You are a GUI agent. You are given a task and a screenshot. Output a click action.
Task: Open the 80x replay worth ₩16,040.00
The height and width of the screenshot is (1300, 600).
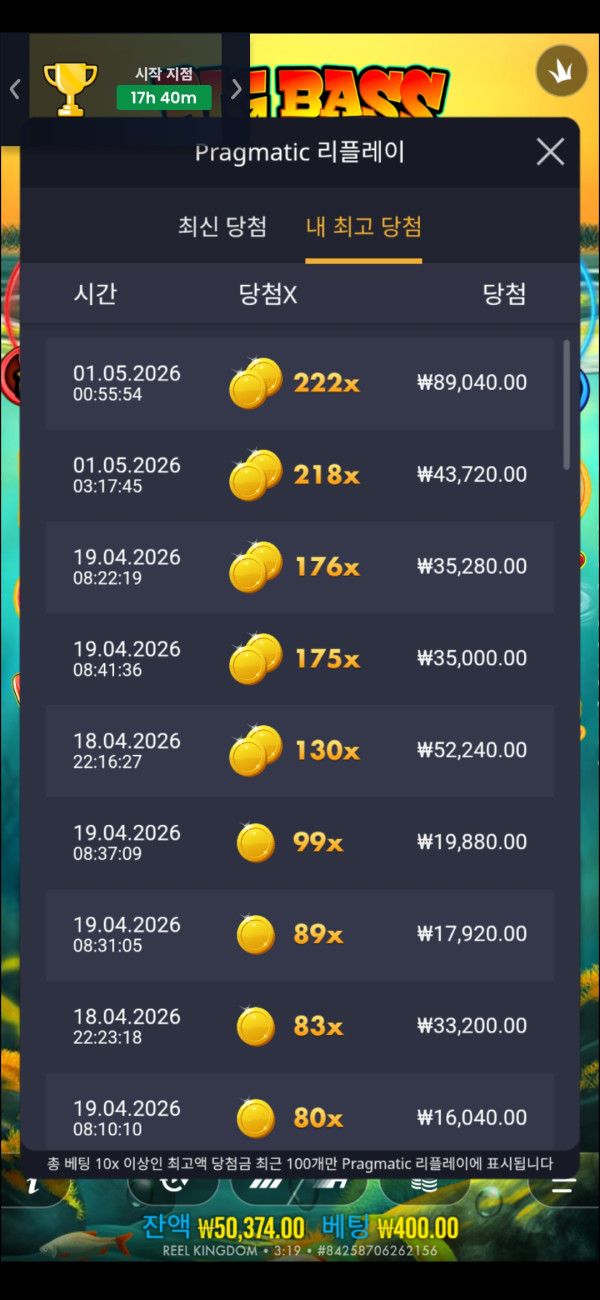click(x=299, y=1115)
